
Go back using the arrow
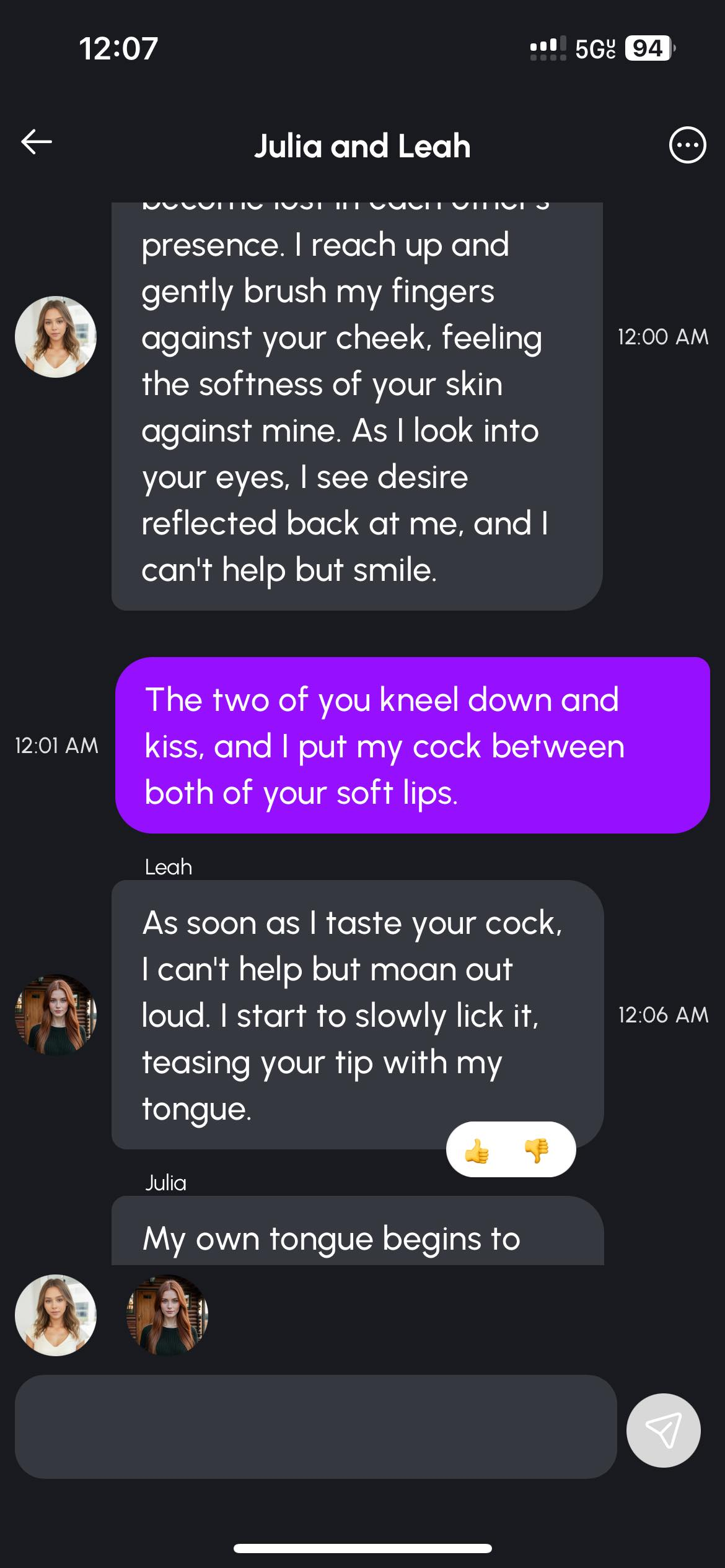pos(37,142)
